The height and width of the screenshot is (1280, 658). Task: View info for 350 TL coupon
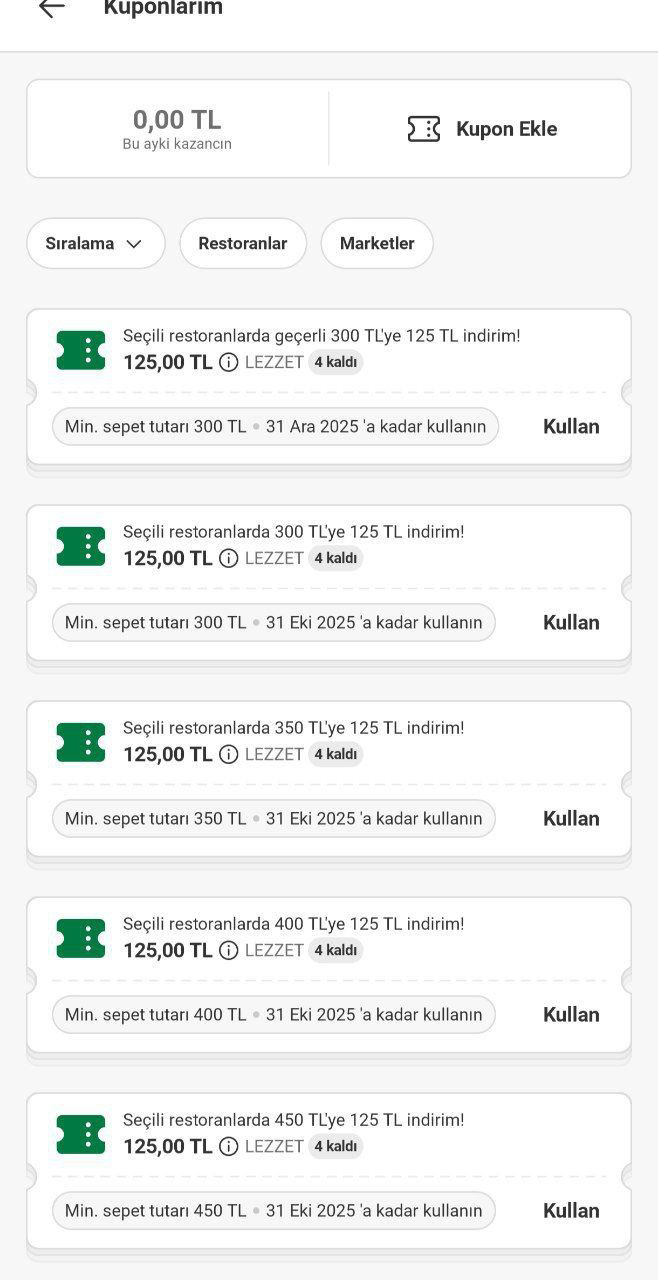[229, 754]
